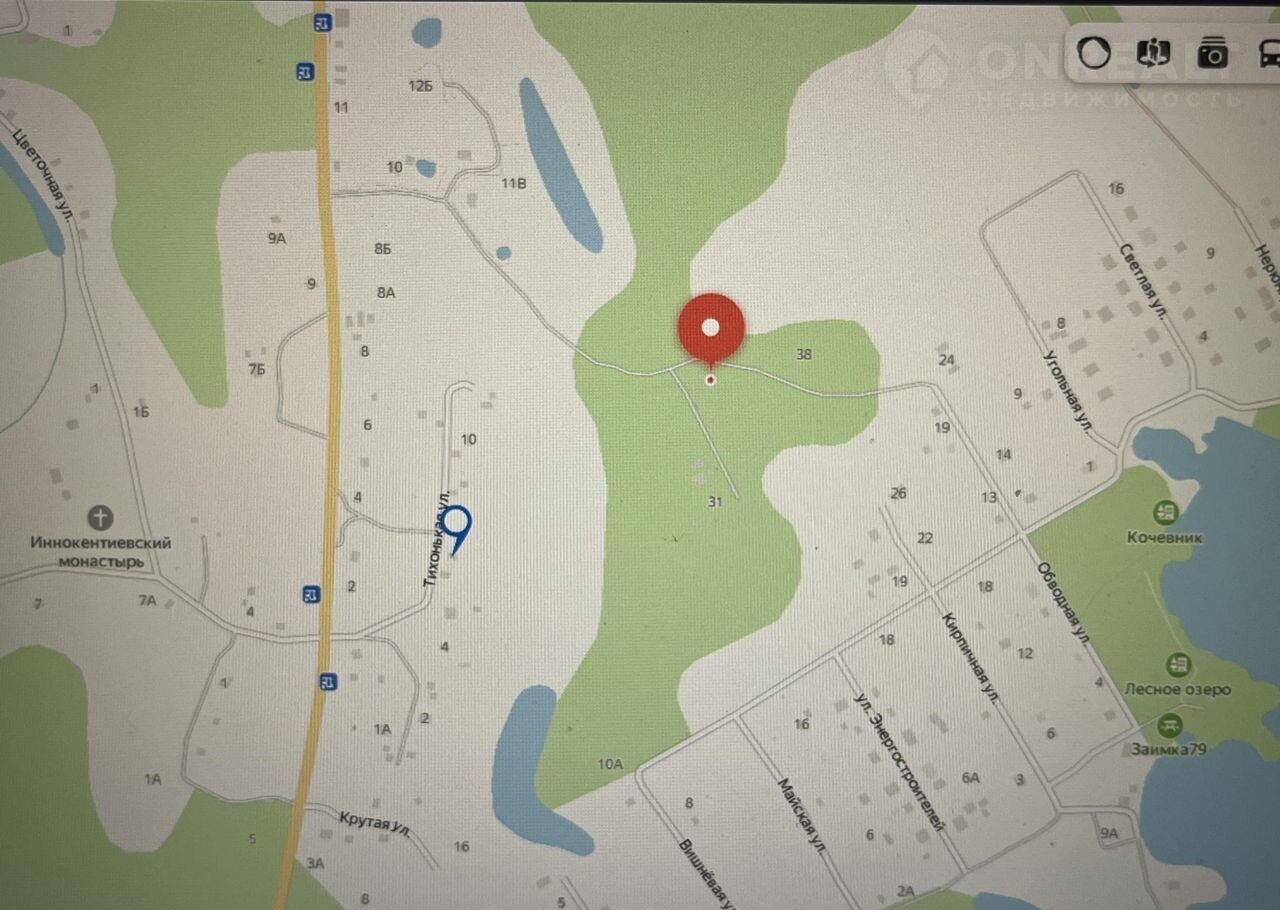Open street panoramas layer

point(1153,52)
